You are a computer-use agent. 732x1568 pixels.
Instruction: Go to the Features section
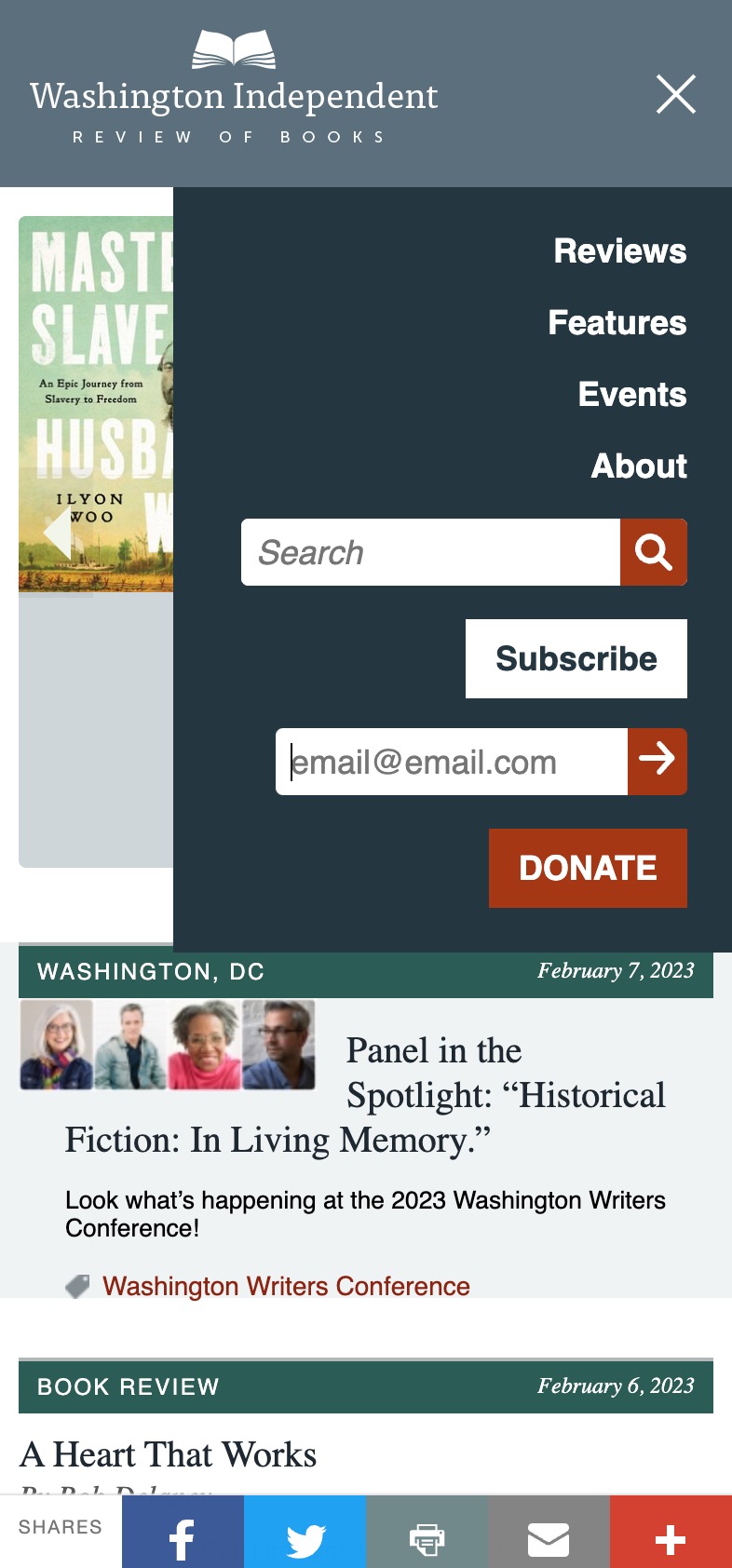click(x=617, y=323)
